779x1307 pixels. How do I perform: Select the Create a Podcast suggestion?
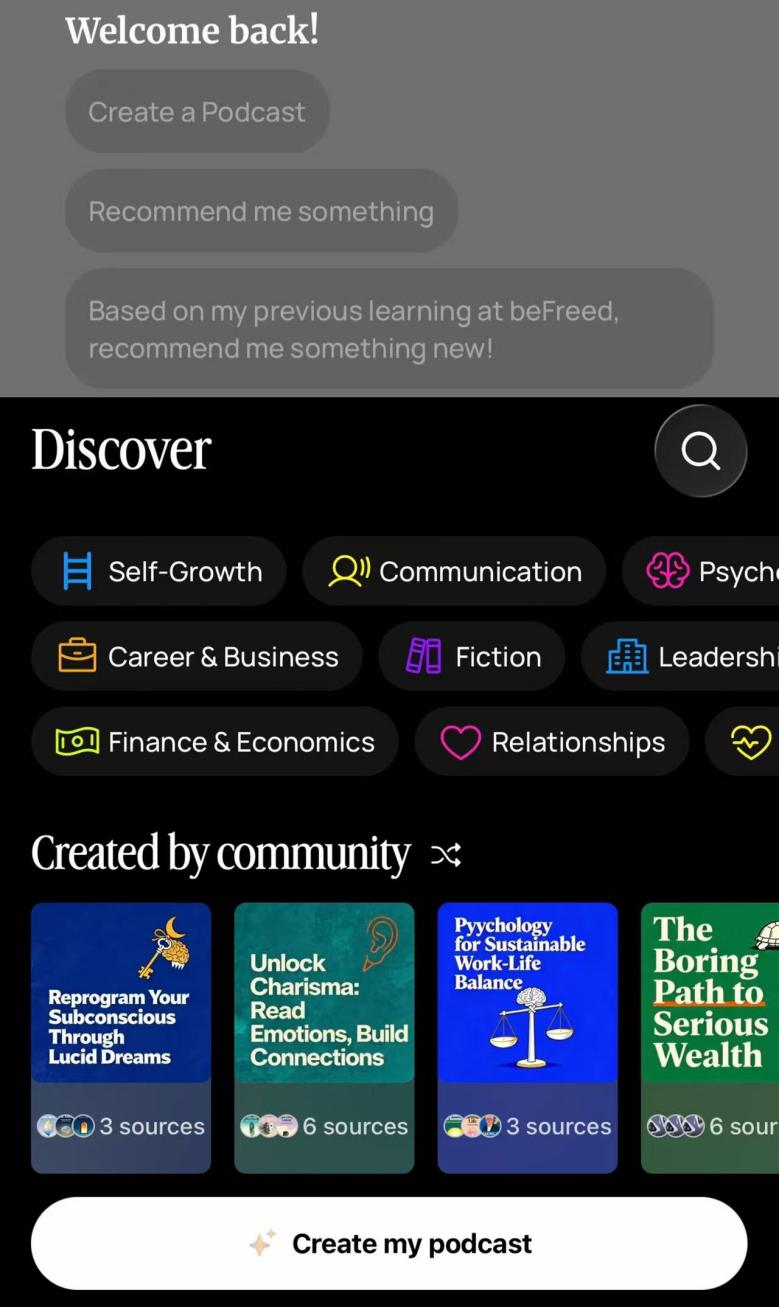[x=197, y=112]
